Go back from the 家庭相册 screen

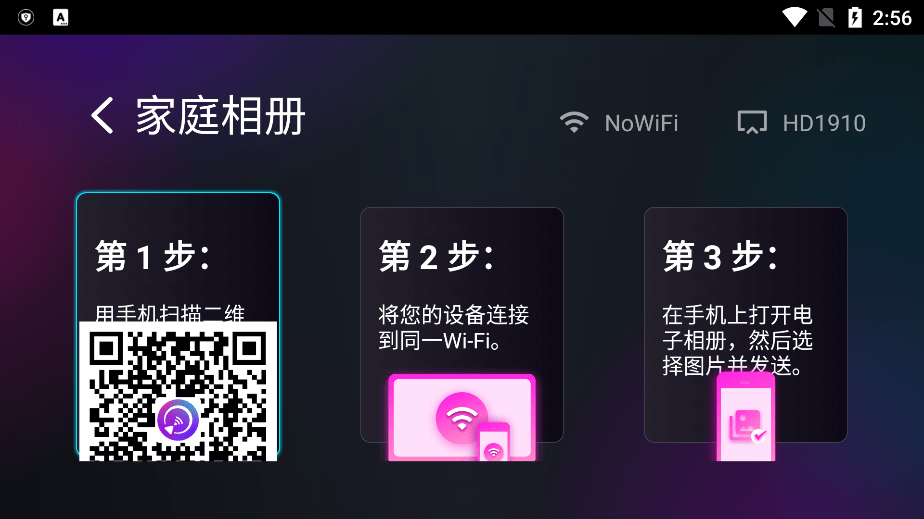click(x=103, y=116)
